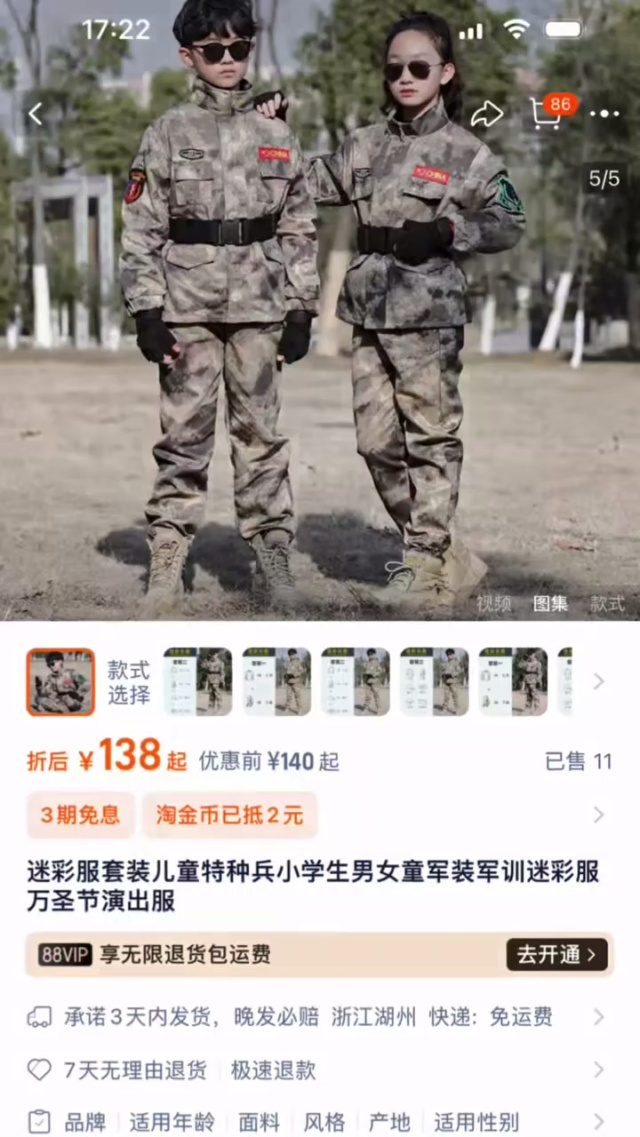Switch to the 视频 media tab
This screenshot has height=1137, width=640.
[x=493, y=603]
